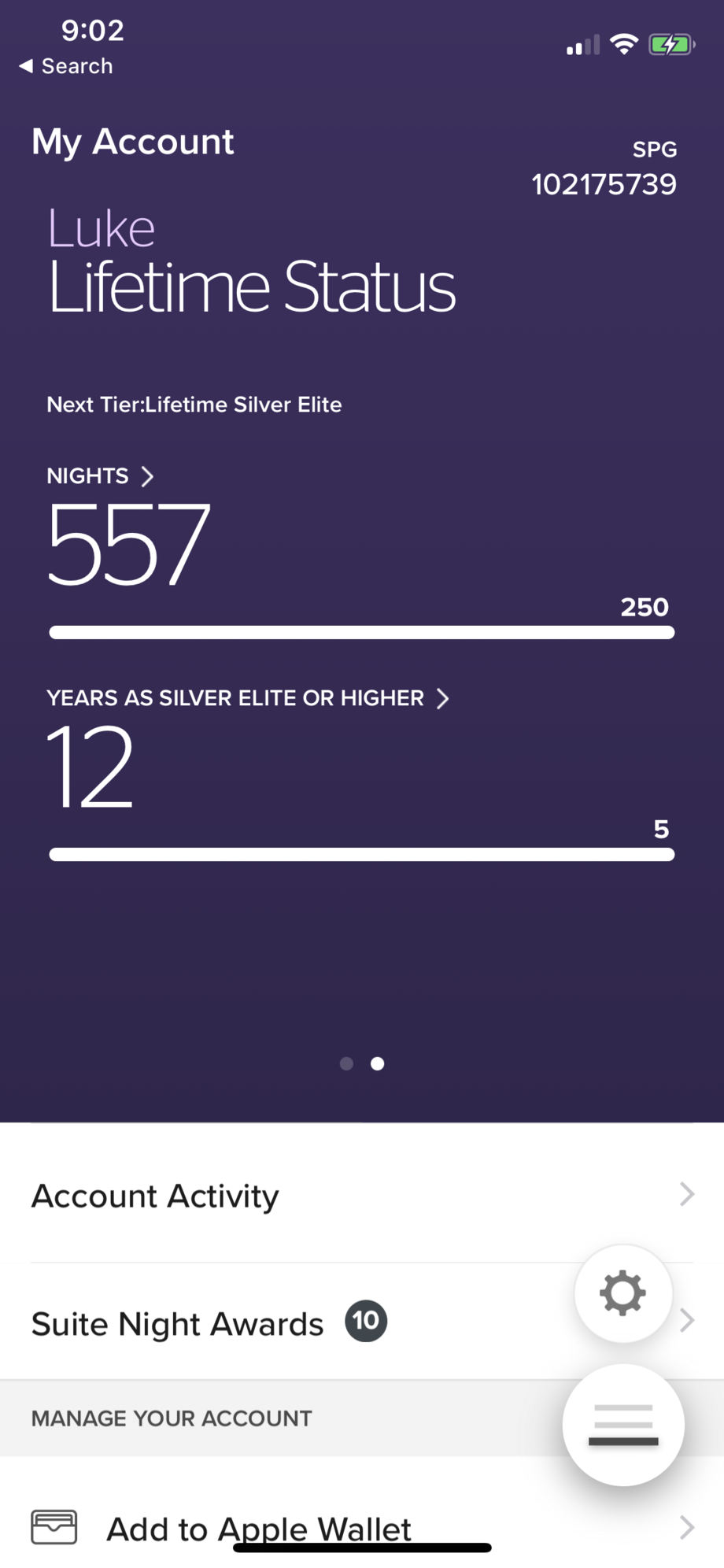Open the floating menu button
724x1568 pixels.
[x=622, y=1425]
